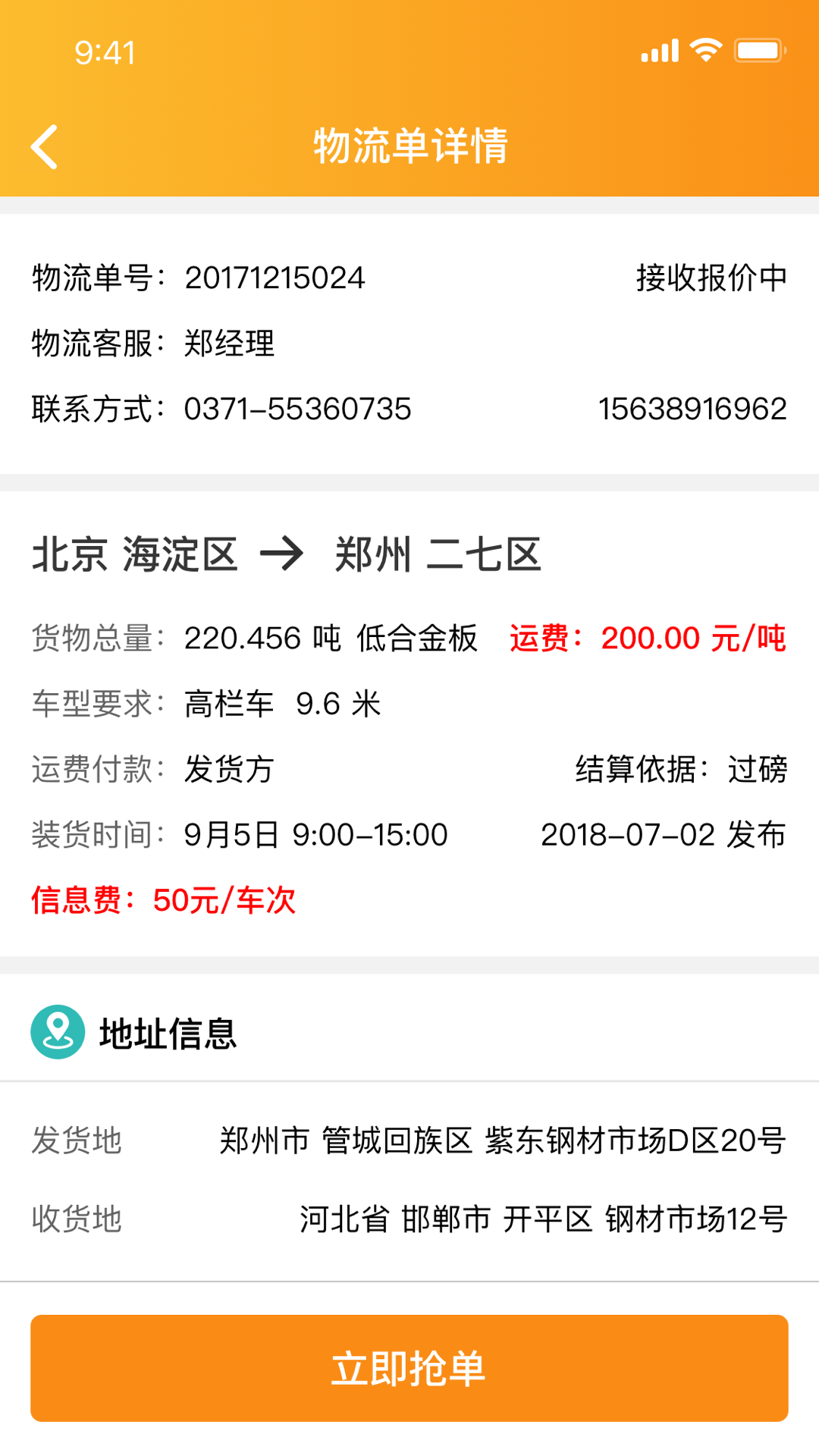Tap the back arrow to return
The height and width of the screenshot is (1456, 819).
coord(45,146)
